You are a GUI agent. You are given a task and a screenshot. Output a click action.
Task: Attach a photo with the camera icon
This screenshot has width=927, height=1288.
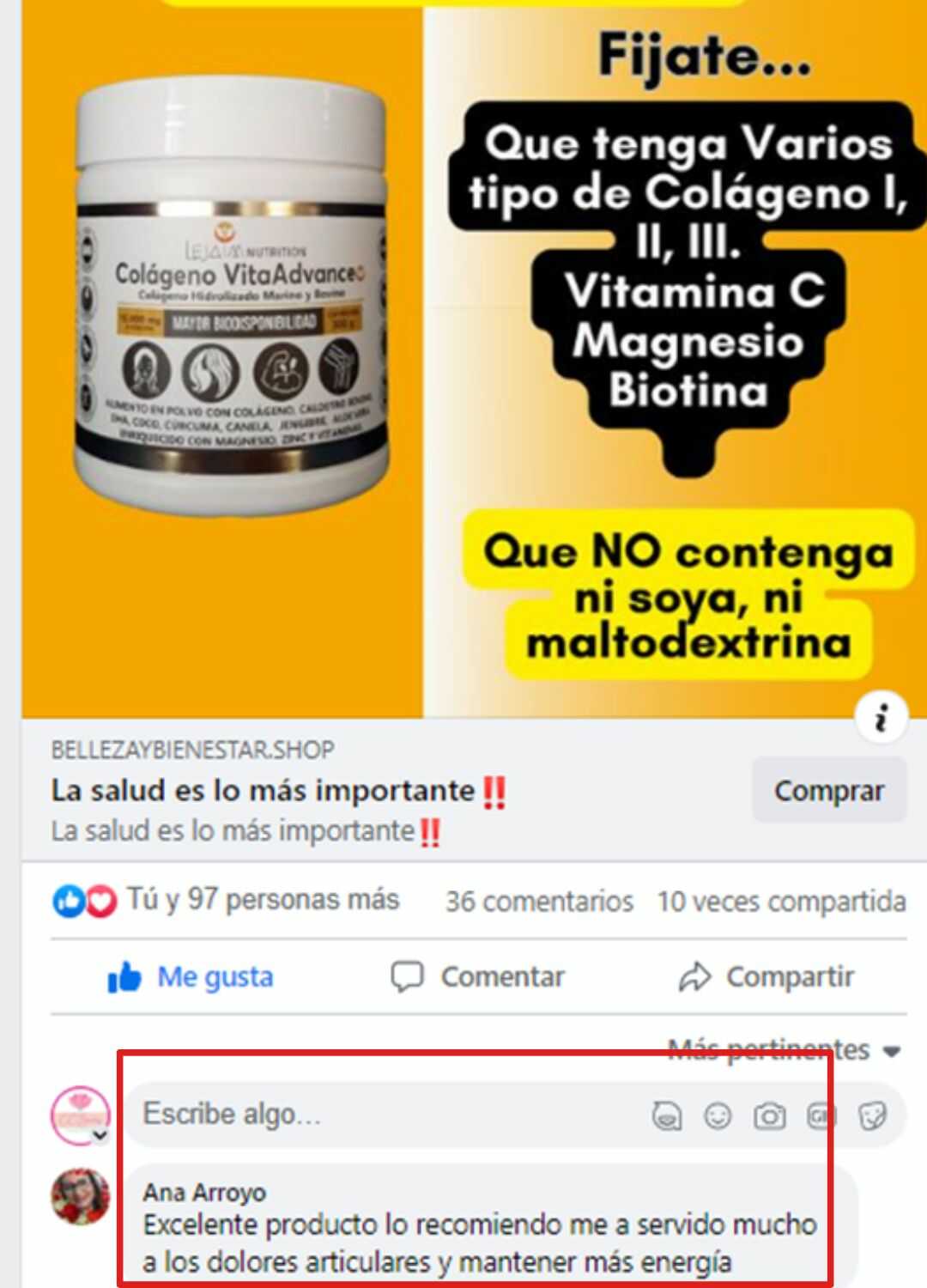pyautogui.click(x=769, y=1116)
